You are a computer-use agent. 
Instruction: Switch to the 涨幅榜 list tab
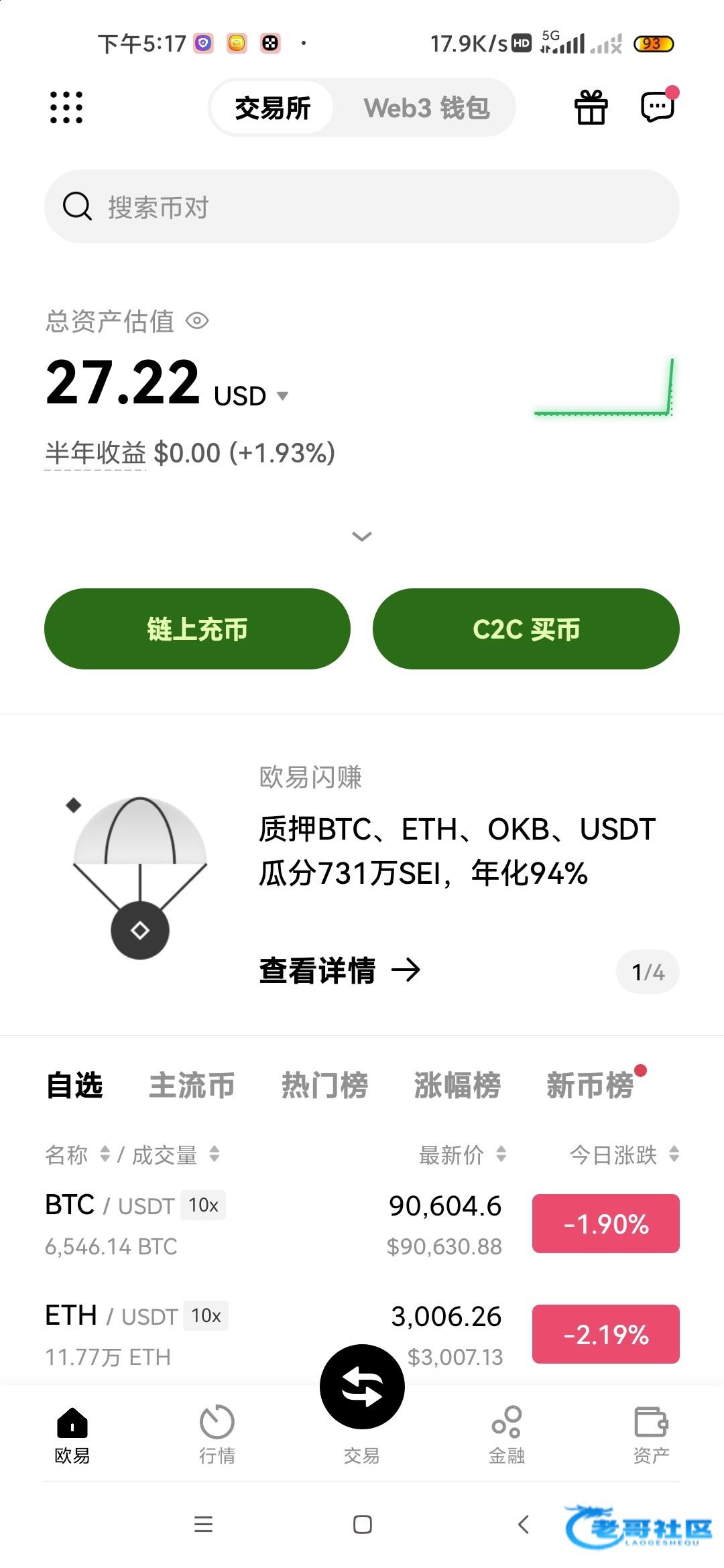(x=457, y=1085)
